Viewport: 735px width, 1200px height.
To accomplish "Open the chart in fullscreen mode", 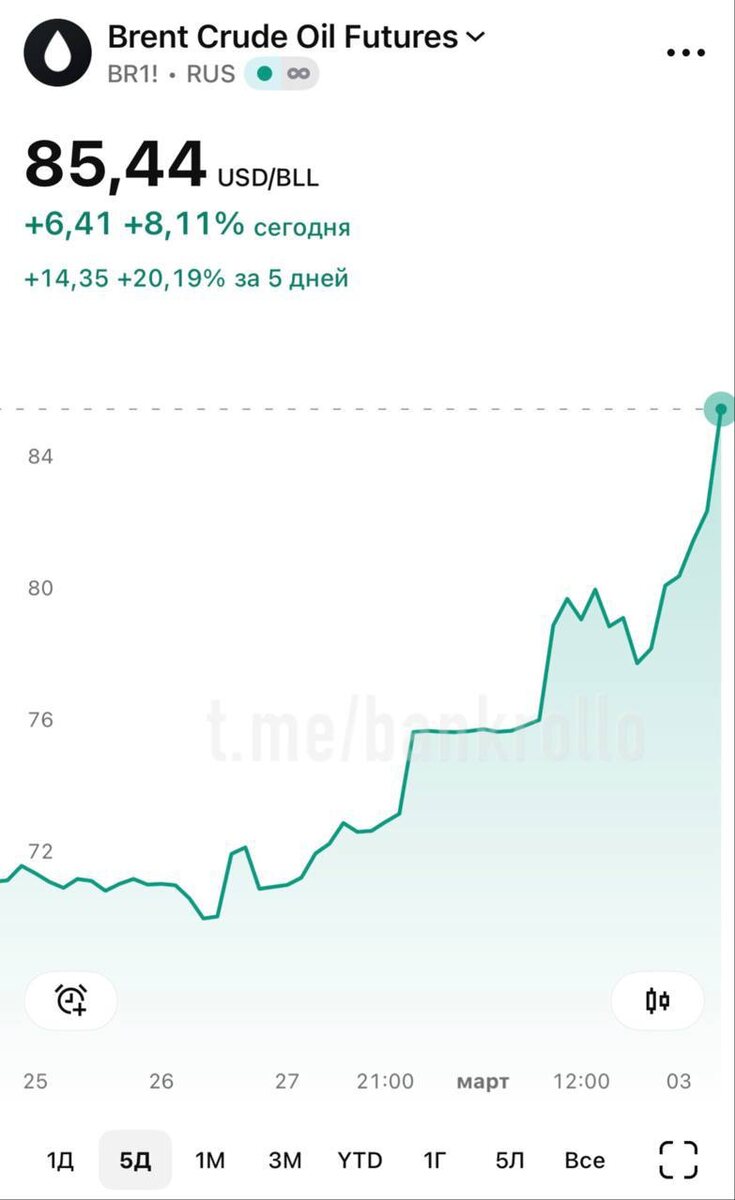I will (679, 1160).
